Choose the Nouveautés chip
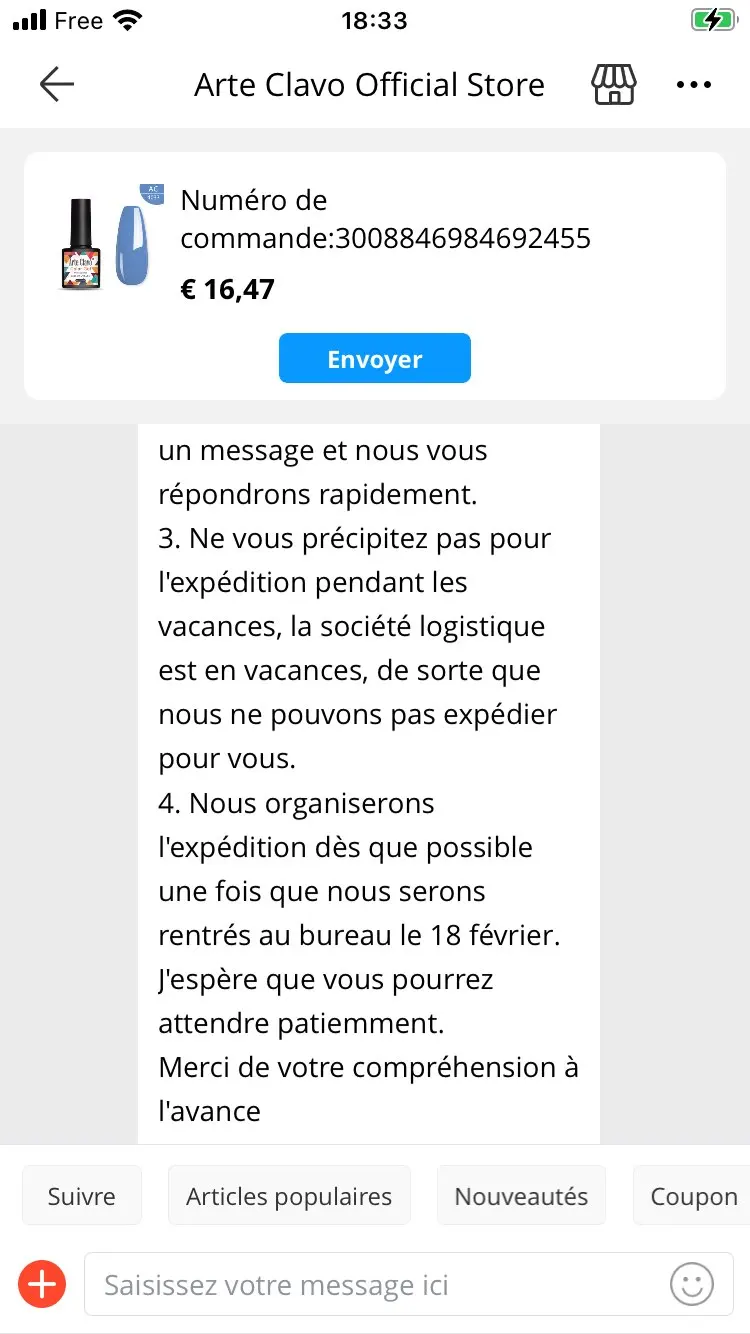 [x=521, y=1196]
